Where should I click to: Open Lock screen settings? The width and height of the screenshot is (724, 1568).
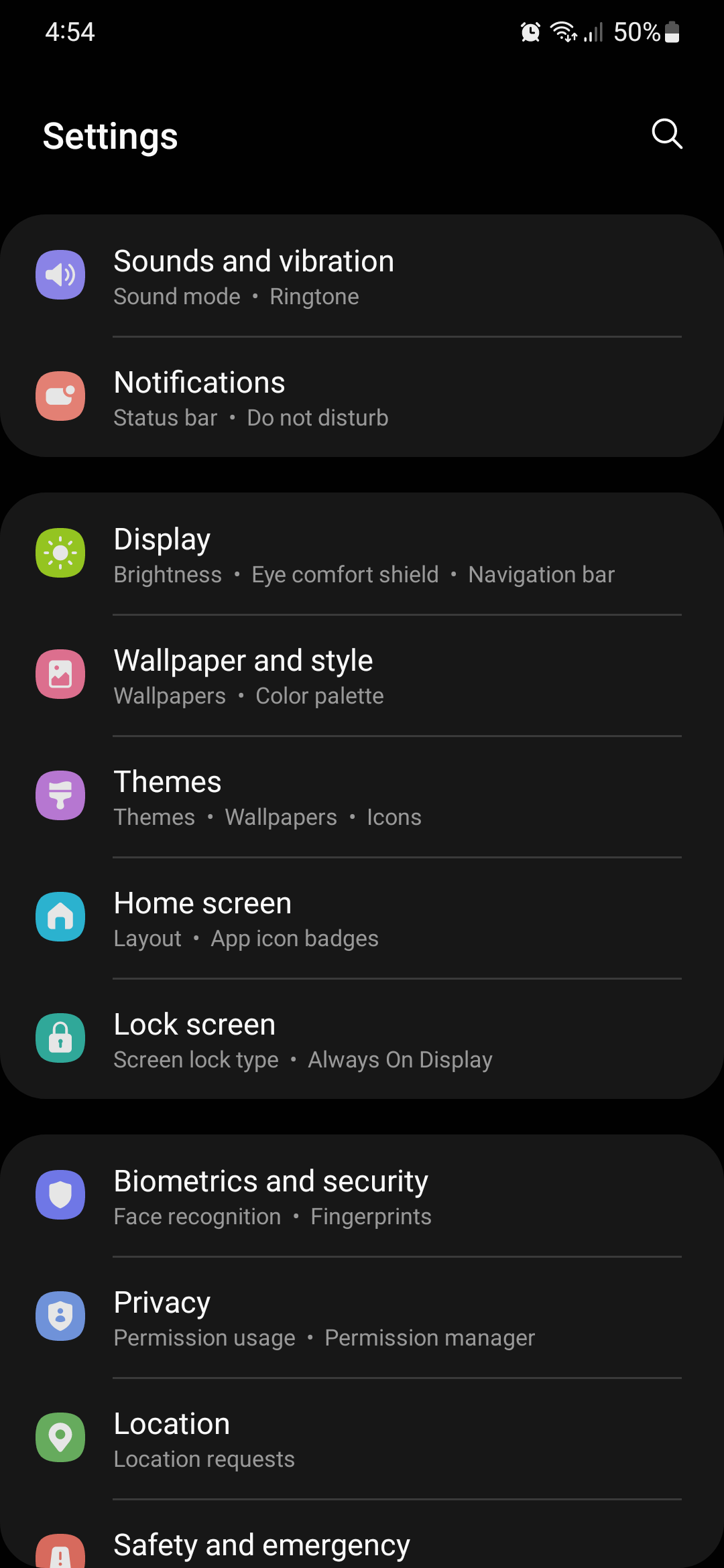[362, 1039]
